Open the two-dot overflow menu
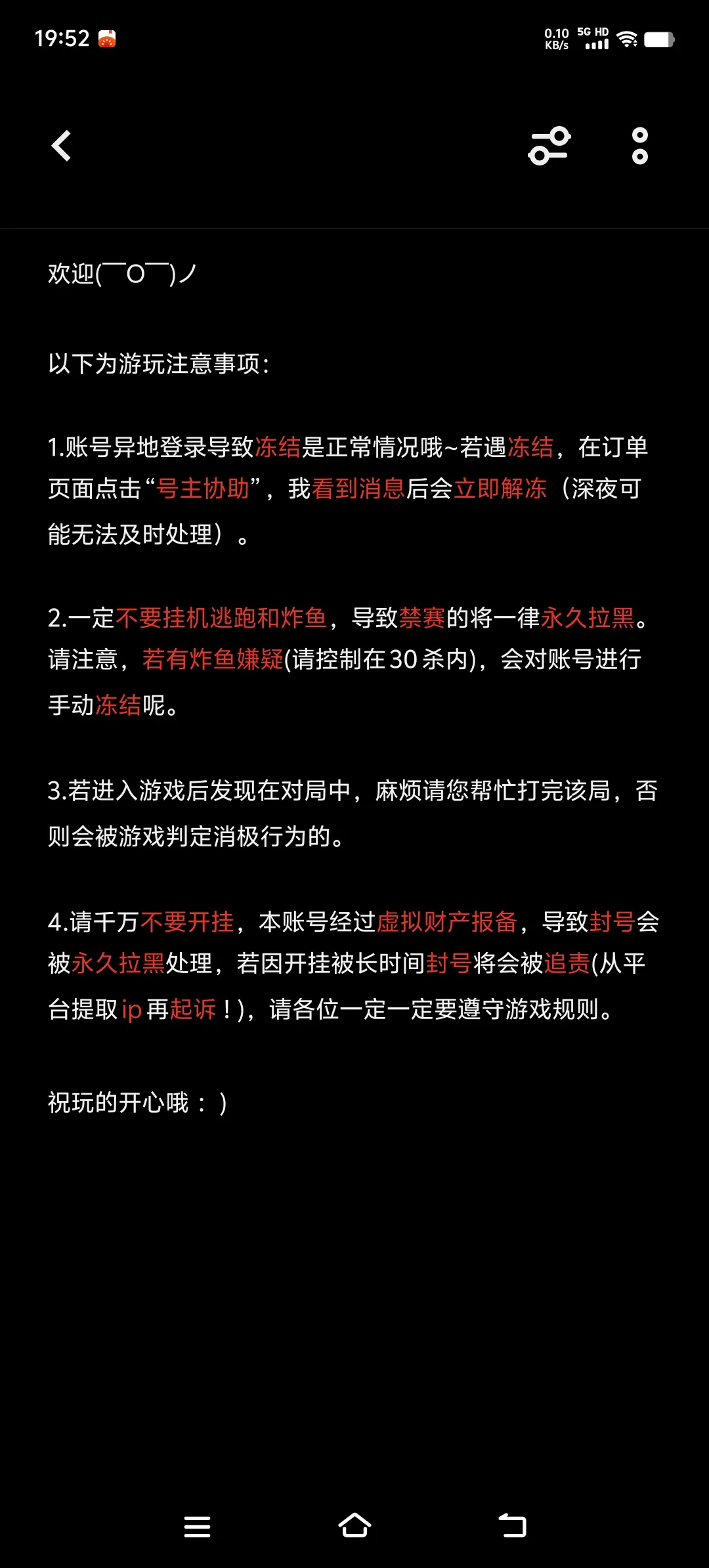Viewport: 709px width, 1568px height. tap(639, 146)
